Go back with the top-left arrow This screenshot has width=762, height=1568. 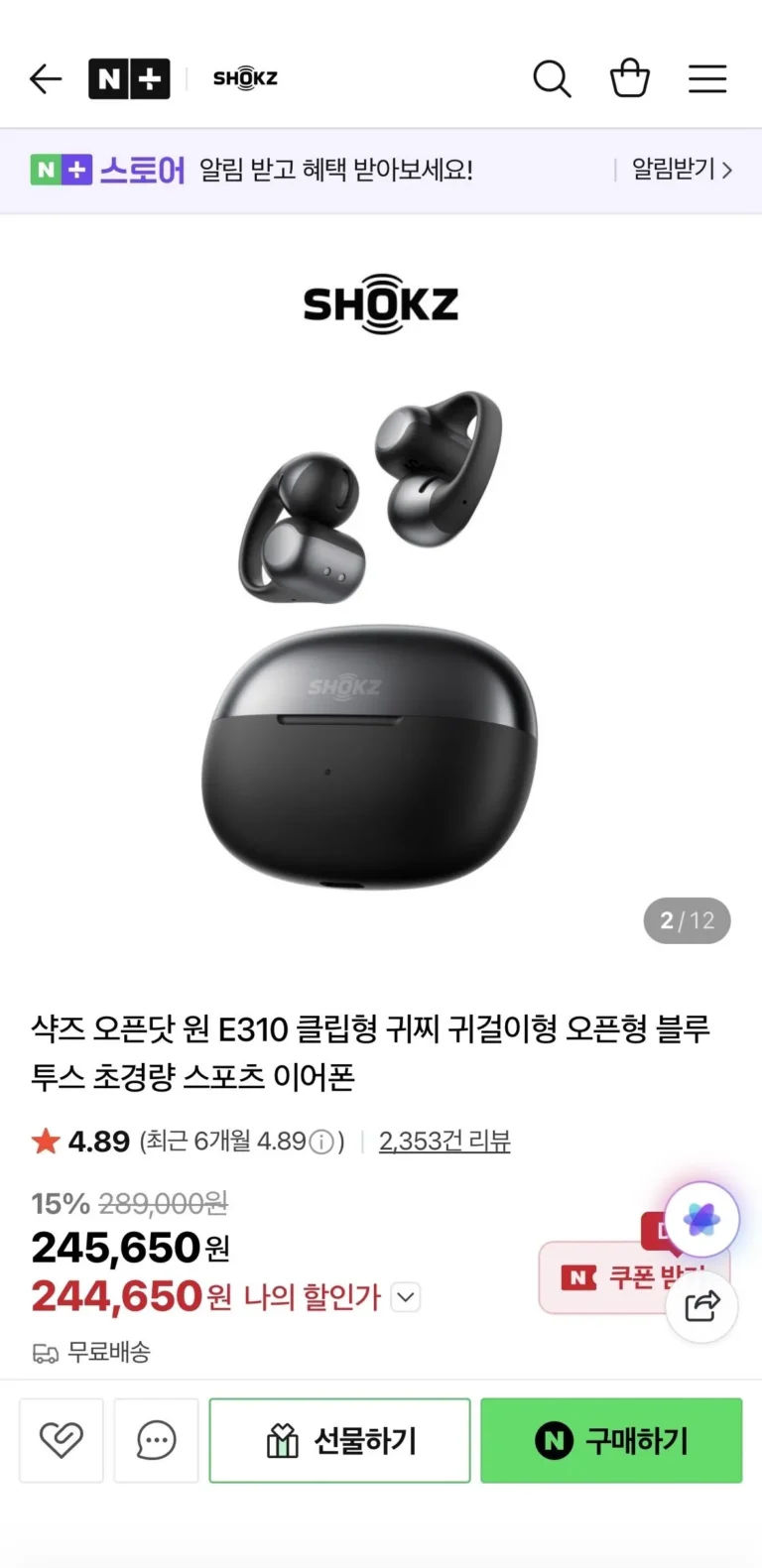[46, 79]
